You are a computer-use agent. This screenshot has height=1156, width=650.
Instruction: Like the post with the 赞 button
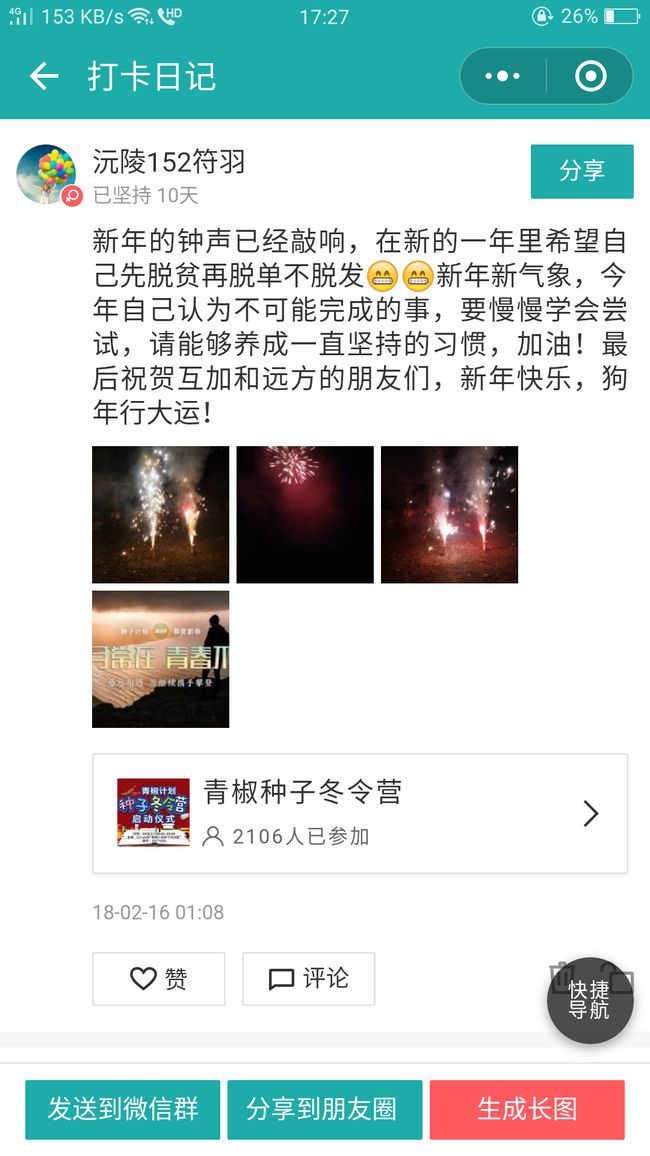(x=158, y=979)
